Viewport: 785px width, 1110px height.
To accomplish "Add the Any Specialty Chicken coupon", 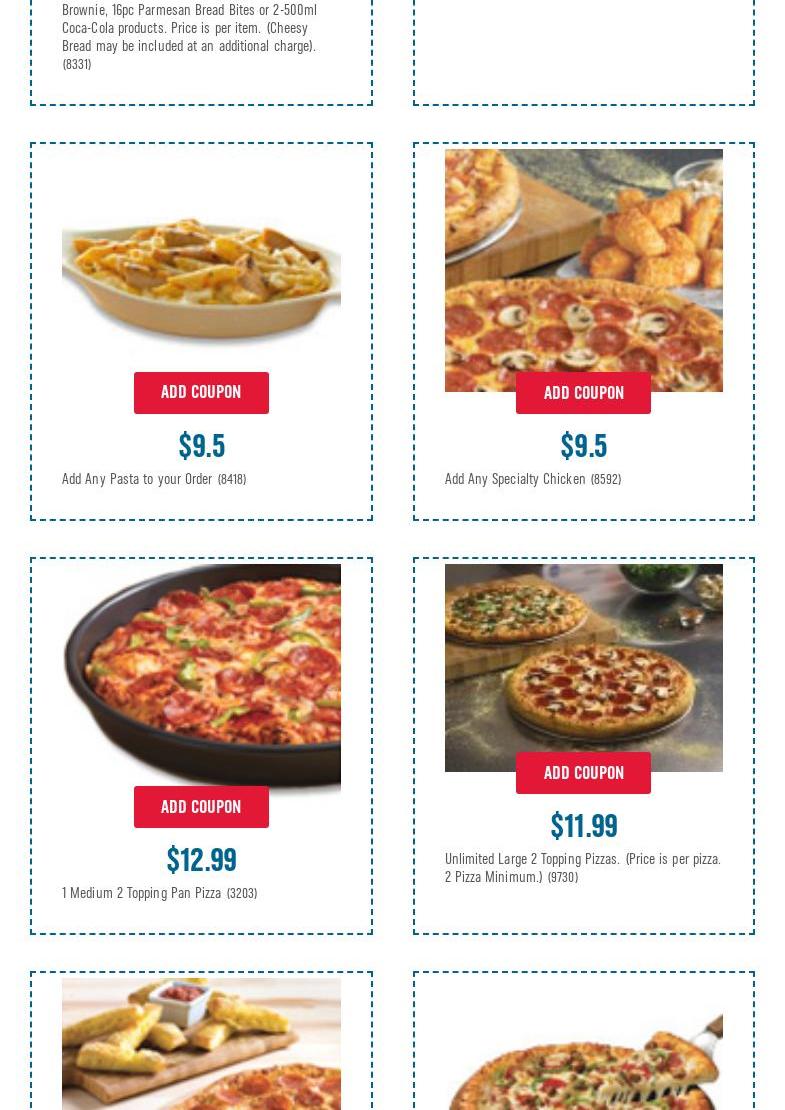I will [583, 393].
